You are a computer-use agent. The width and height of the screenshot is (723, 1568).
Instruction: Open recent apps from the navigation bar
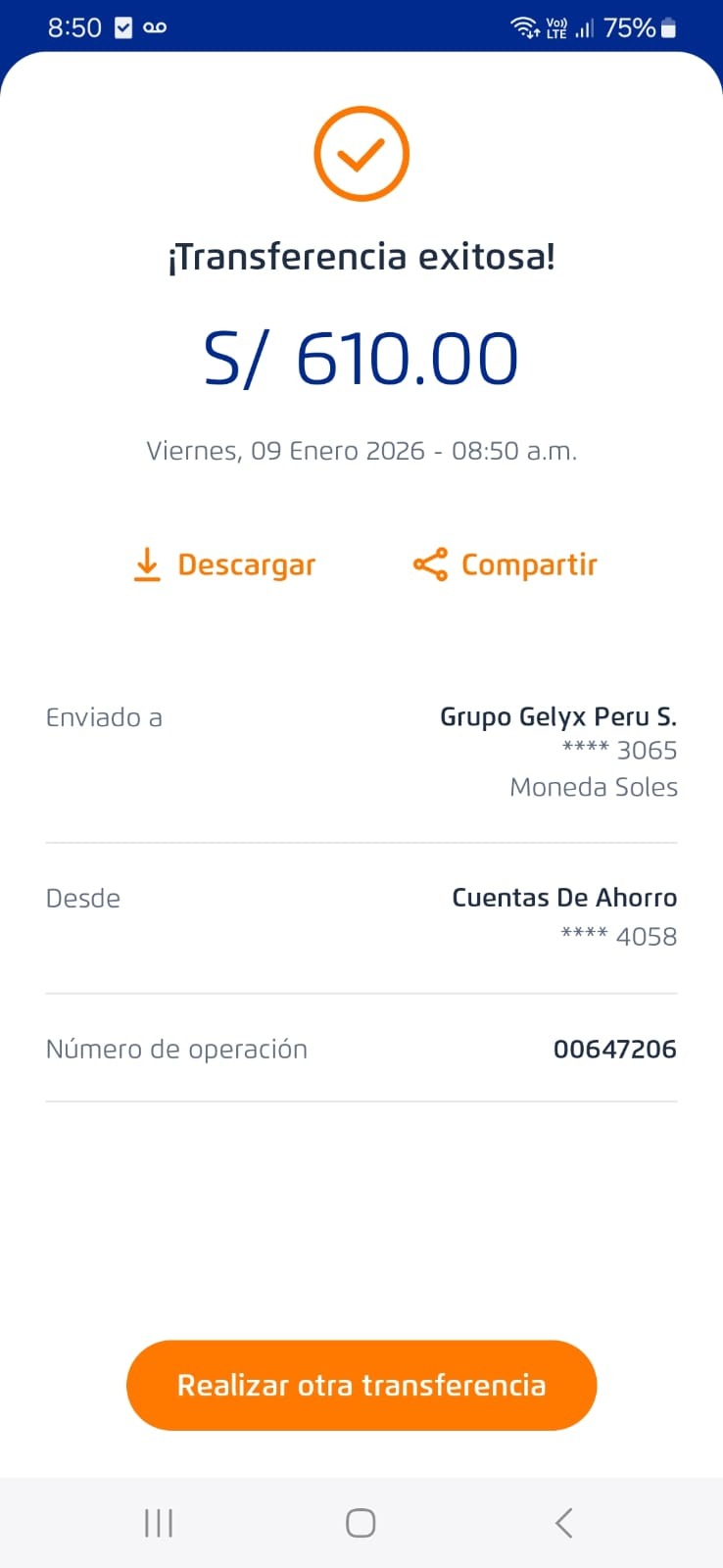[159, 1523]
